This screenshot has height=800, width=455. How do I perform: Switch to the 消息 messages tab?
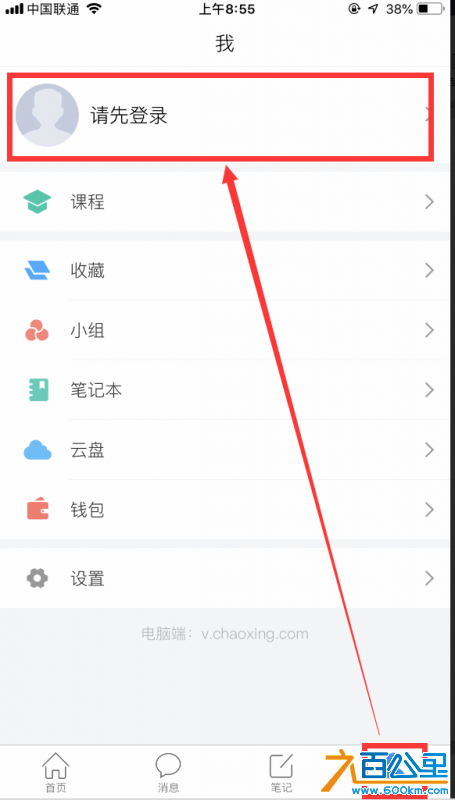point(168,772)
